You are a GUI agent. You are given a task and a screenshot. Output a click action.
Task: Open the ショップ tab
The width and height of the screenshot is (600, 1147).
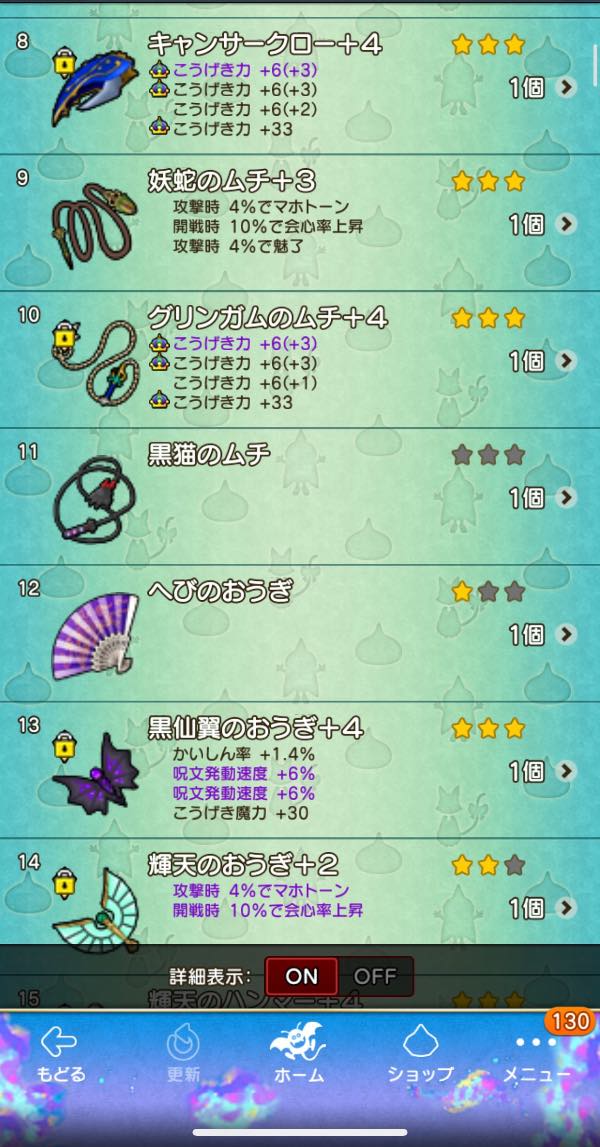coord(420,1055)
